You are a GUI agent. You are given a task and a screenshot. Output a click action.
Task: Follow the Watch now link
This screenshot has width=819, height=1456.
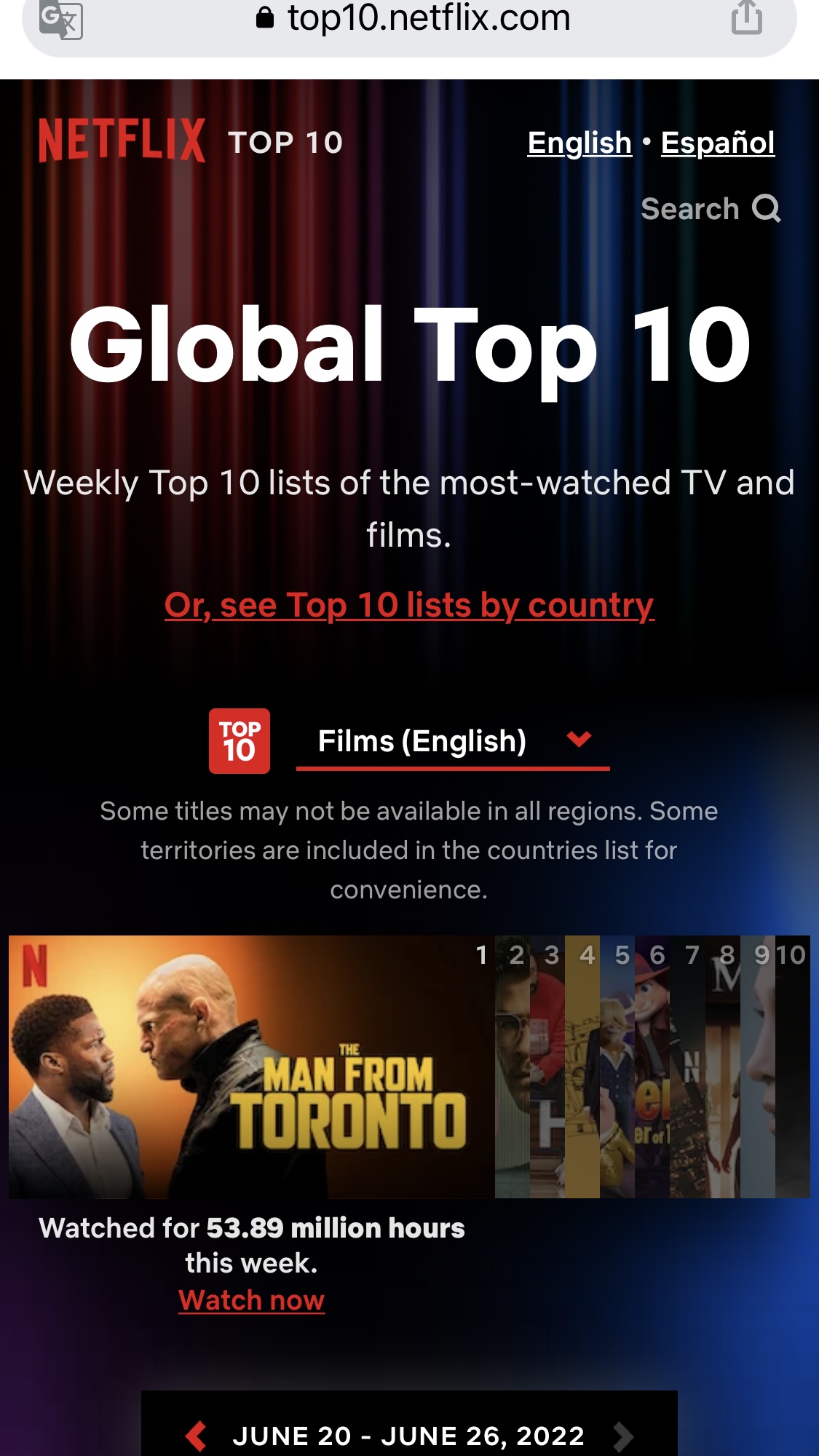[x=251, y=1300]
